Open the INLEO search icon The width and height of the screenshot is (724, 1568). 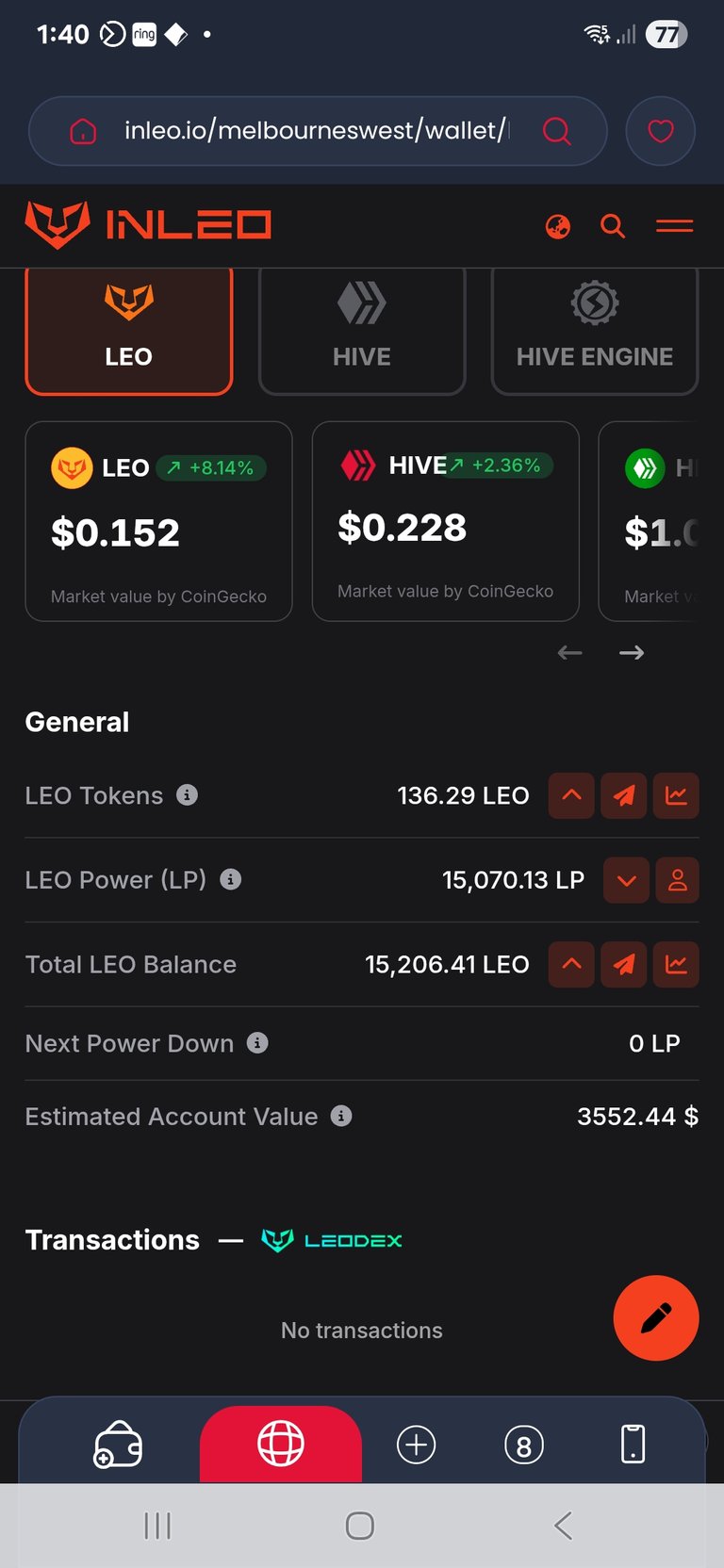(613, 226)
